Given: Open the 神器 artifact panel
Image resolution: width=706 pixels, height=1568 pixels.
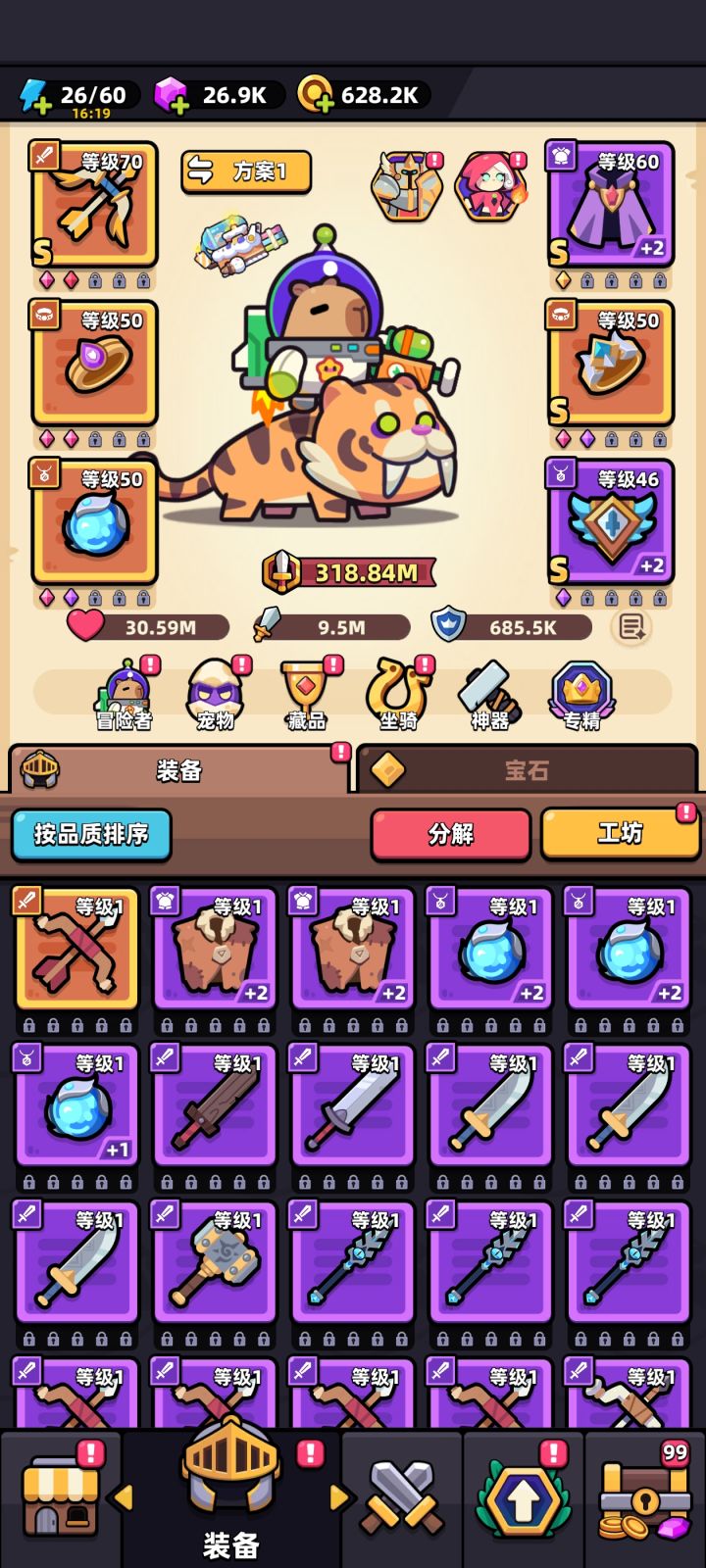Looking at the screenshot, I should [x=487, y=696].
